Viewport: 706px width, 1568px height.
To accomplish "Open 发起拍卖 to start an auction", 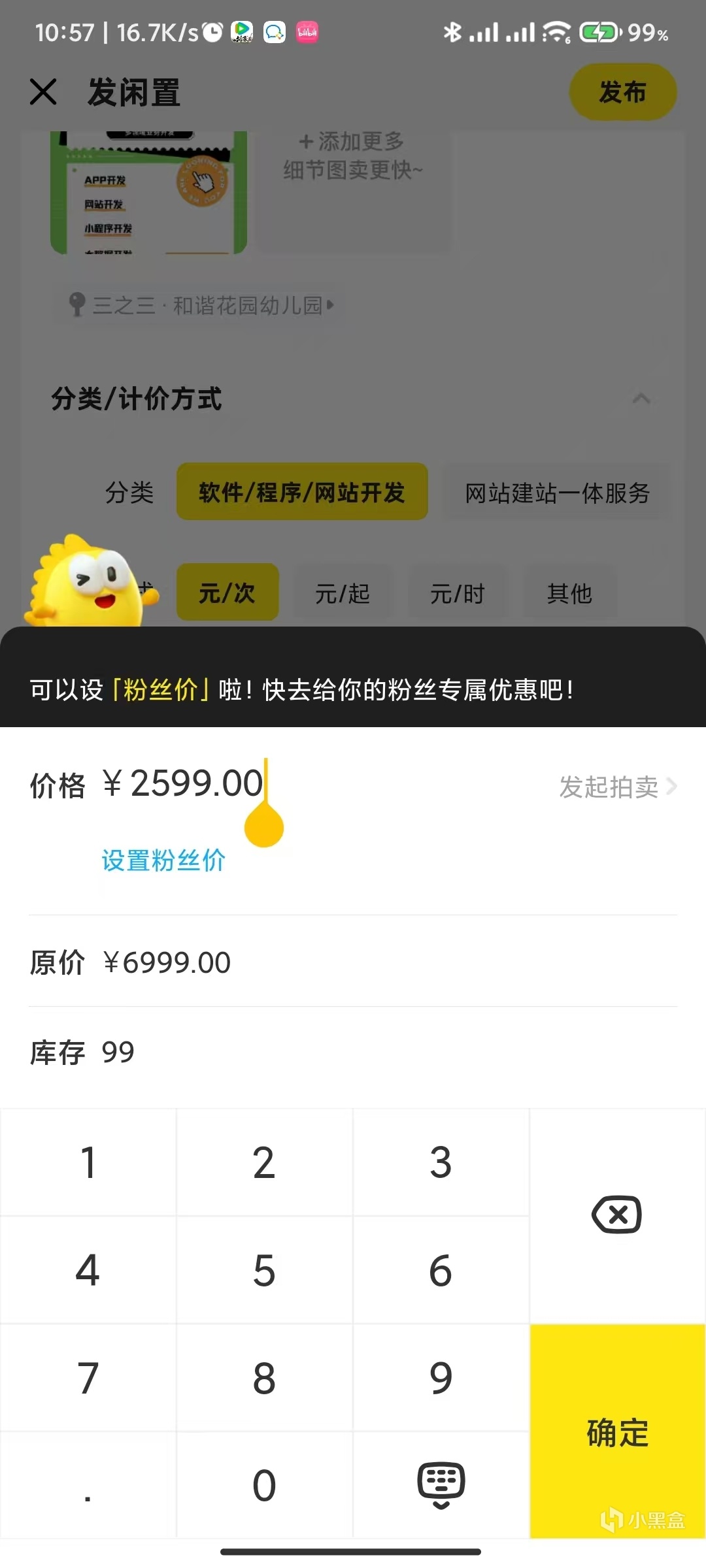I will (617, 787).
